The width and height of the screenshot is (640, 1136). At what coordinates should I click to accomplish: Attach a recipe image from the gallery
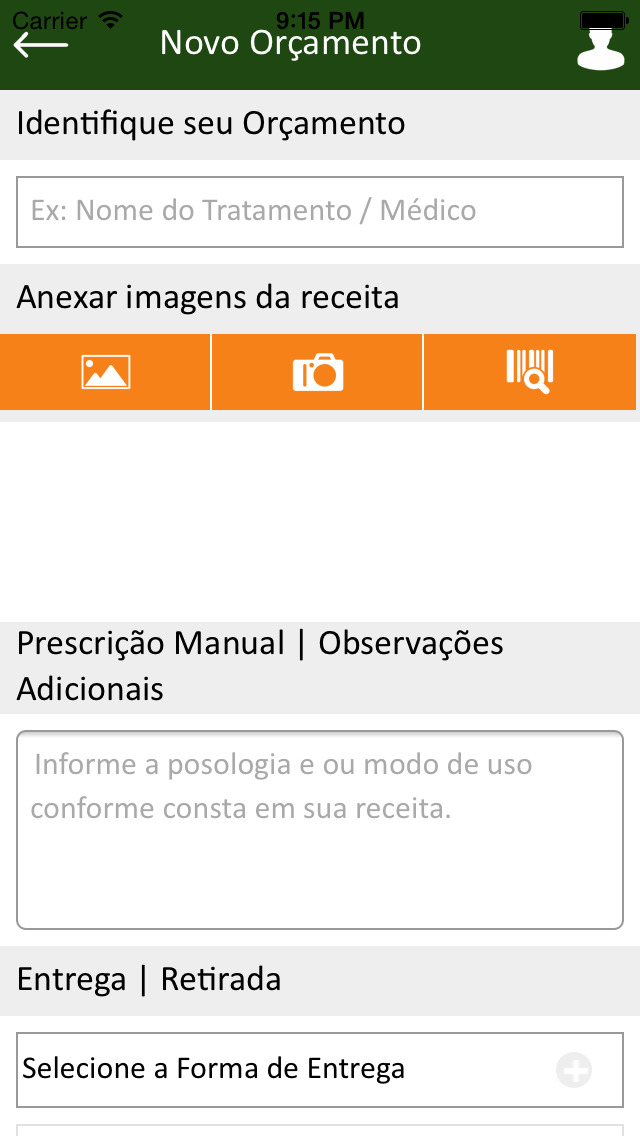(x=105, y=372)
